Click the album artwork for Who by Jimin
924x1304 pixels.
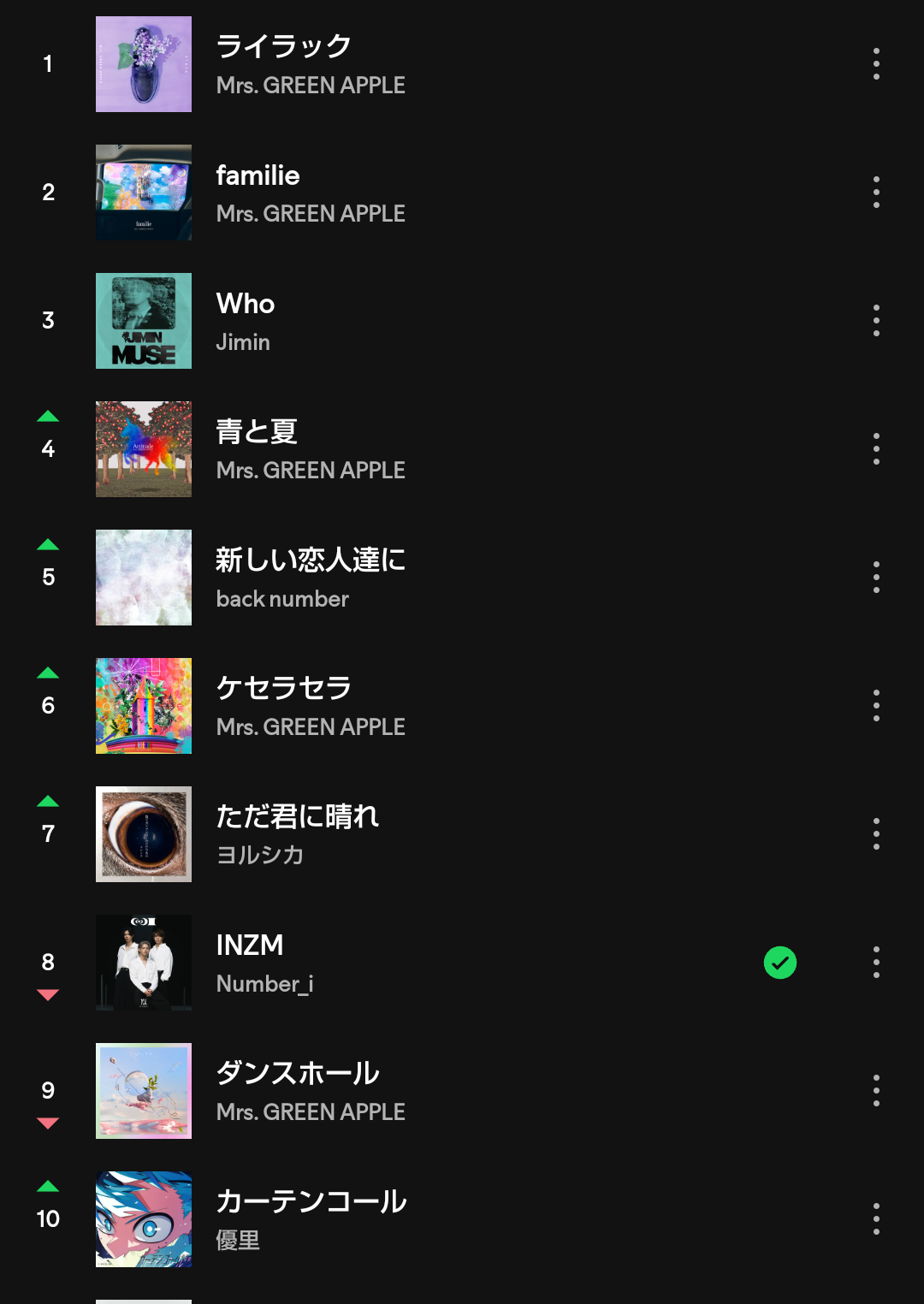coord(143,321)
